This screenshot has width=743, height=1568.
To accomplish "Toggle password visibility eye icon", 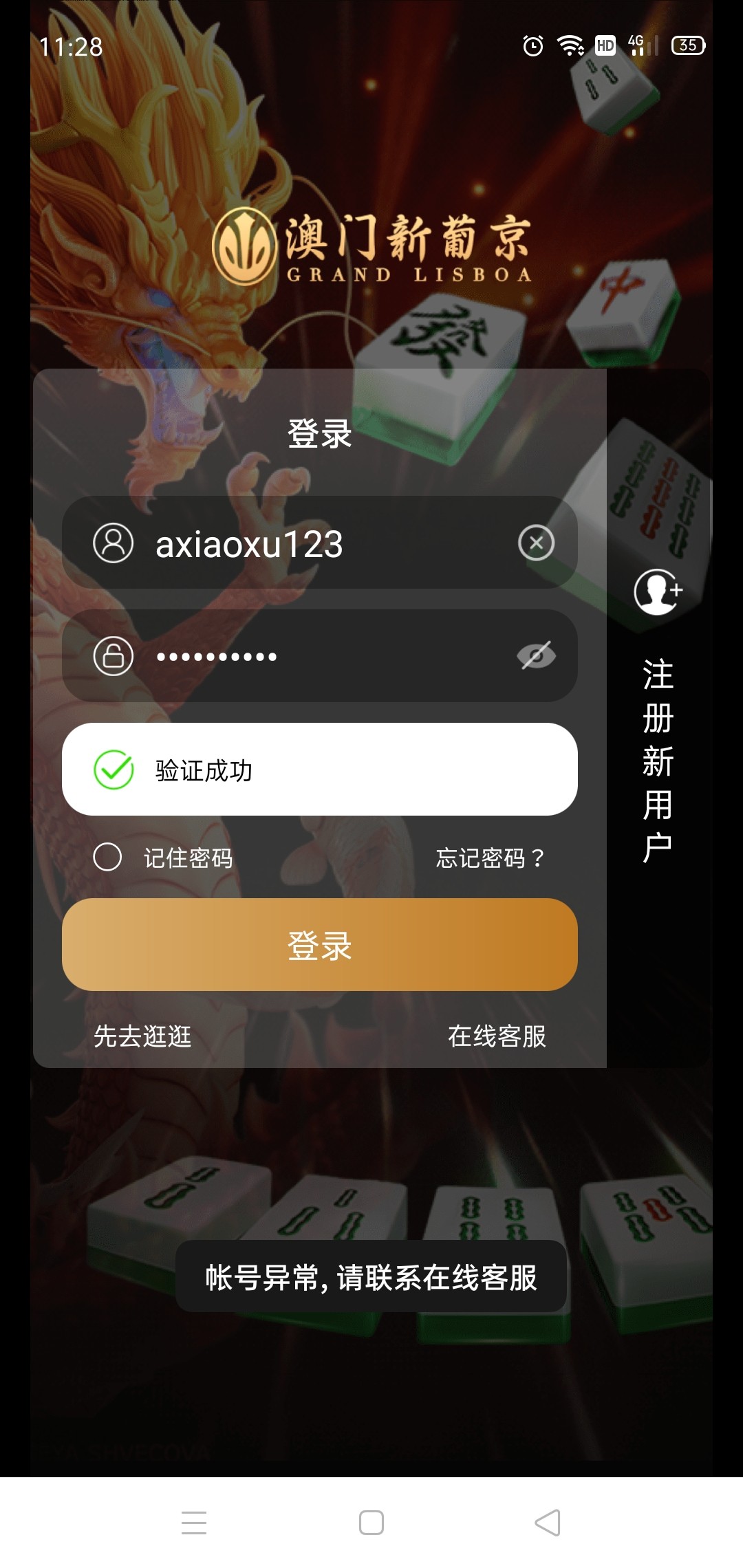I will point(536,655).
